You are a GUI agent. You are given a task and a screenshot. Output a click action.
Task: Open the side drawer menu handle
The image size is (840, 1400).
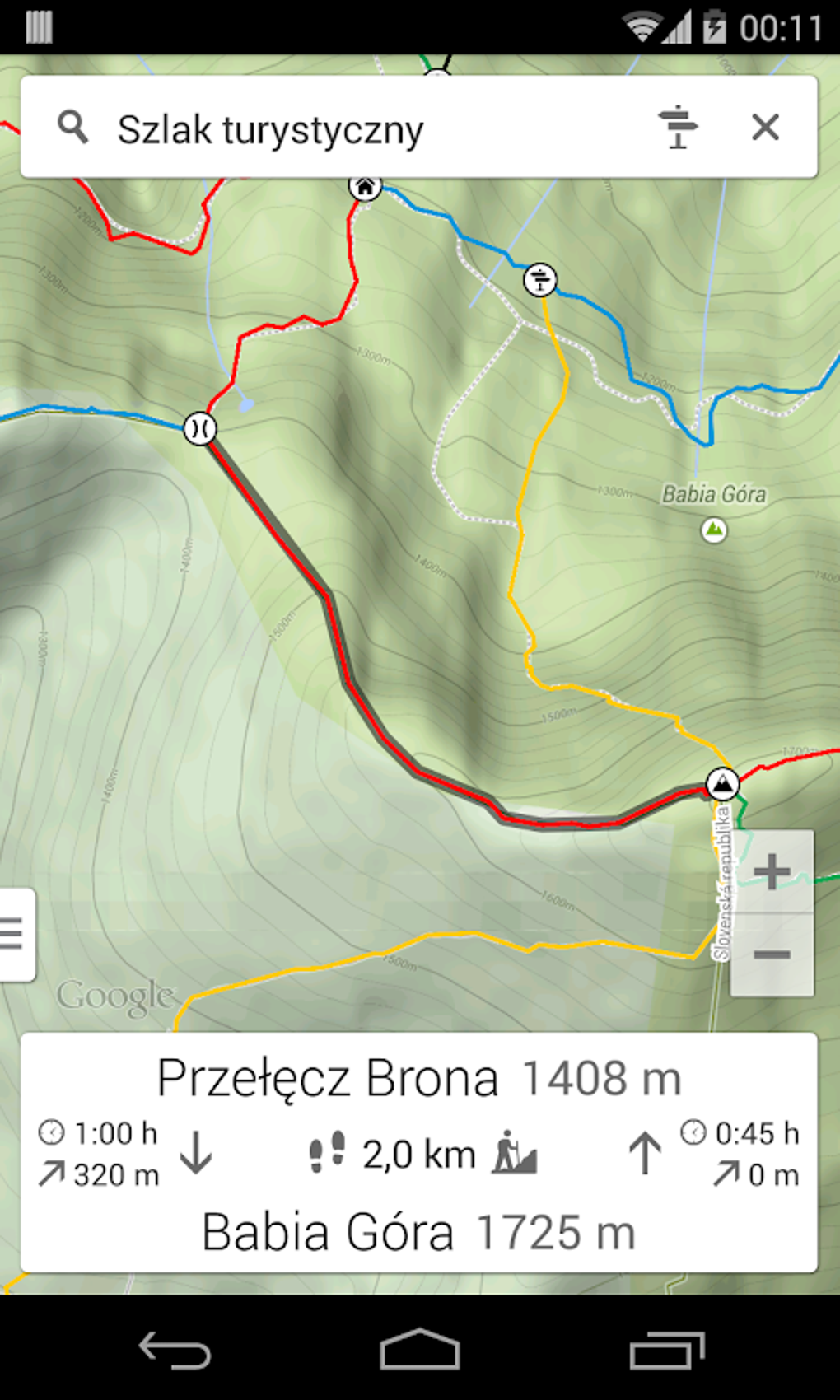[x=16, y=935]
